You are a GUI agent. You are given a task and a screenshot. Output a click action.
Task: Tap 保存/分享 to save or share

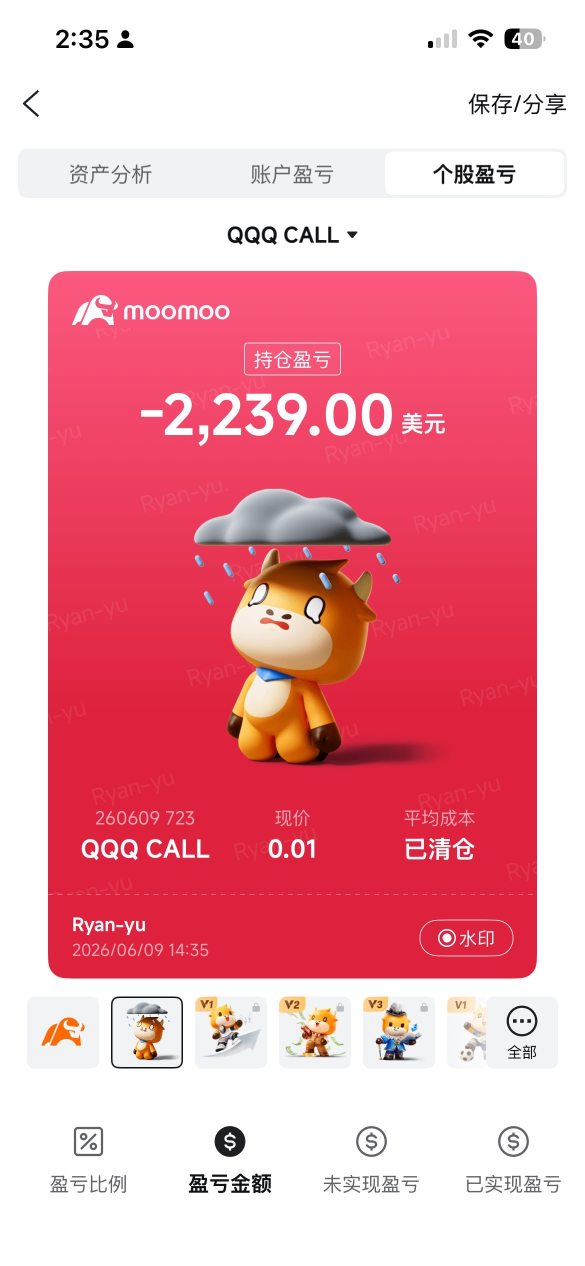[x=517, y=104]
